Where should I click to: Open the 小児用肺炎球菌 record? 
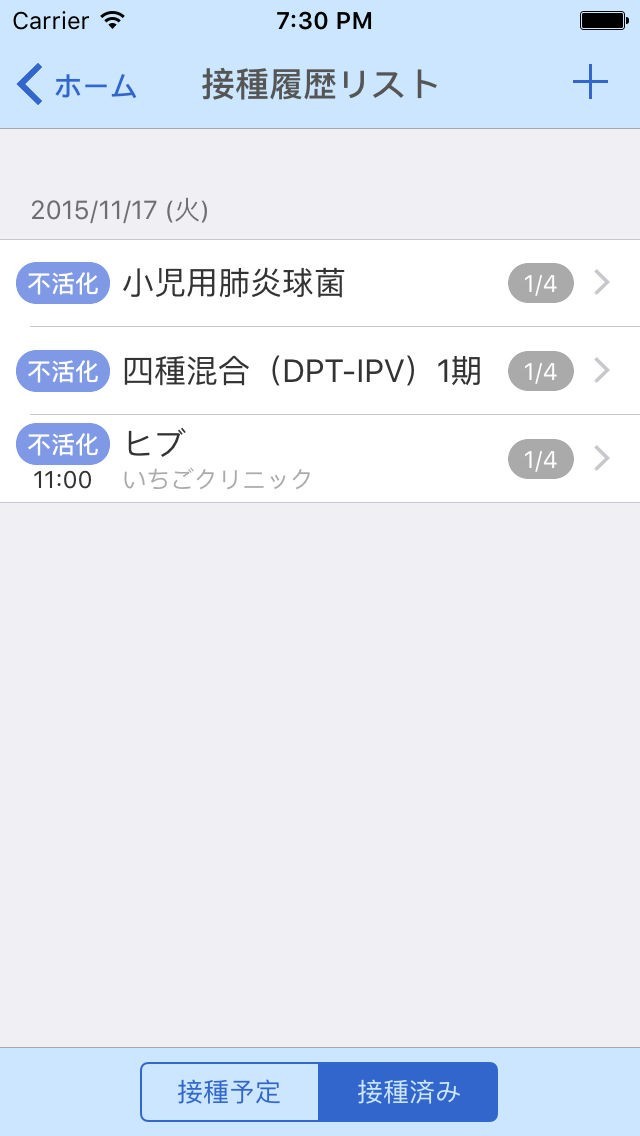pyautogui.click(x=320, y=284)
